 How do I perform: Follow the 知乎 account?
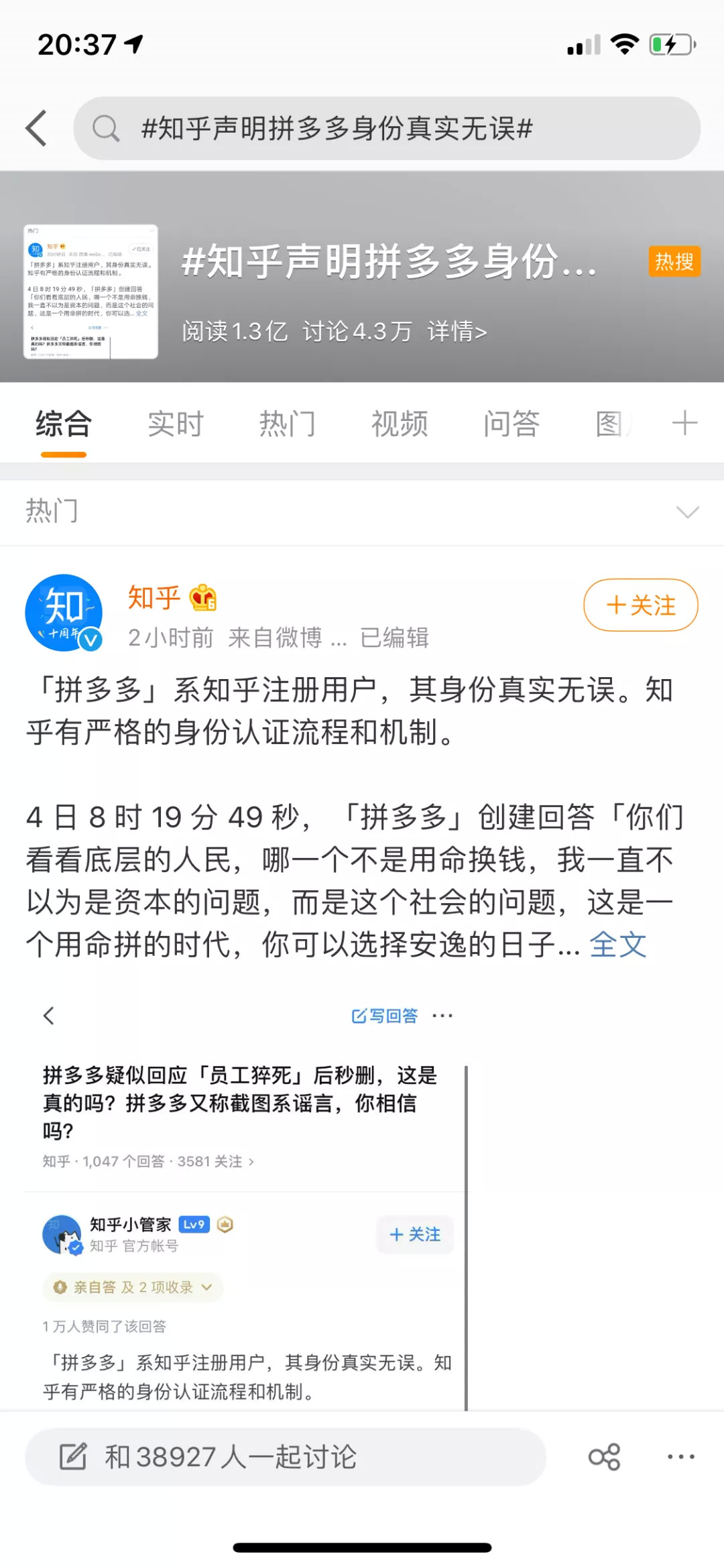click(x=641, y=605)
